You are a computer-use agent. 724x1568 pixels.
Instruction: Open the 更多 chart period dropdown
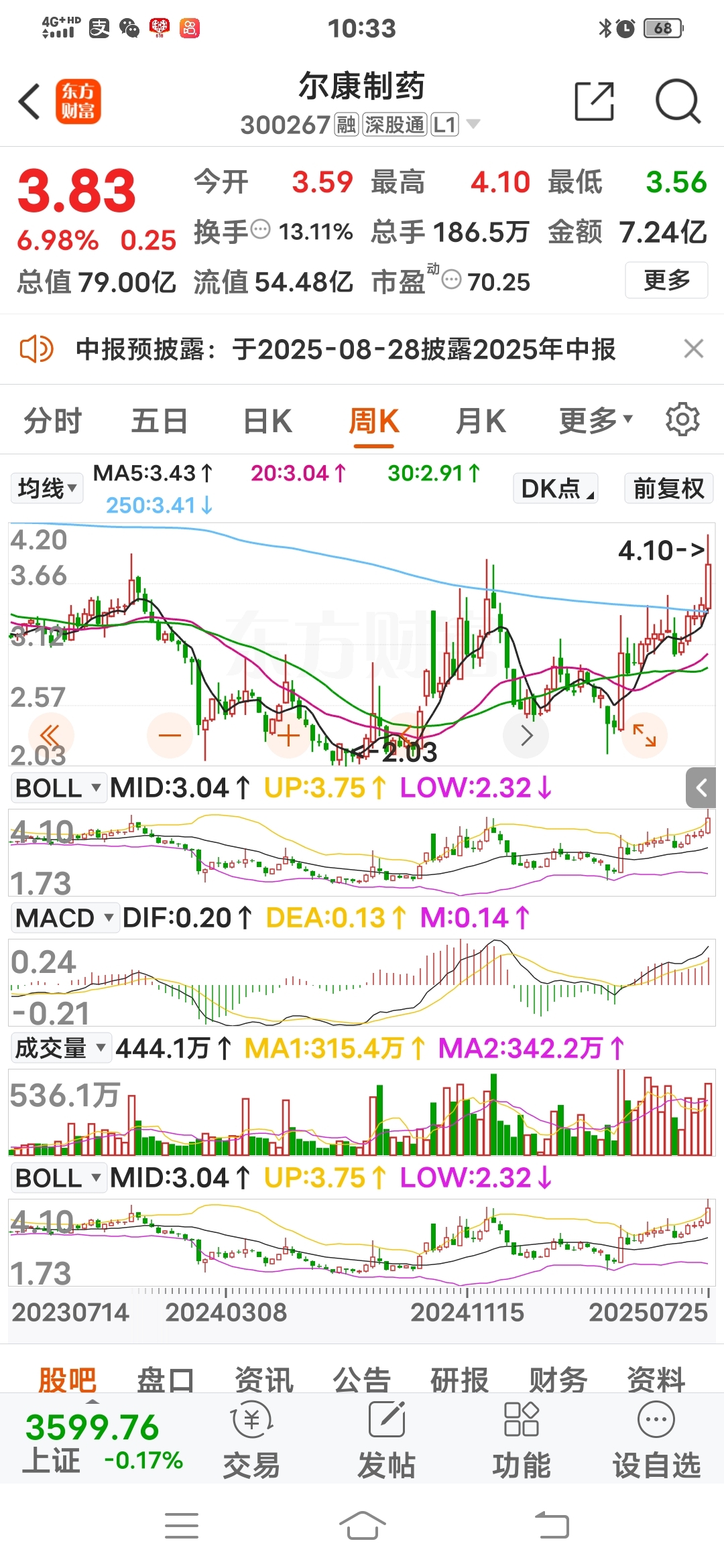click(x=595, y=421)
